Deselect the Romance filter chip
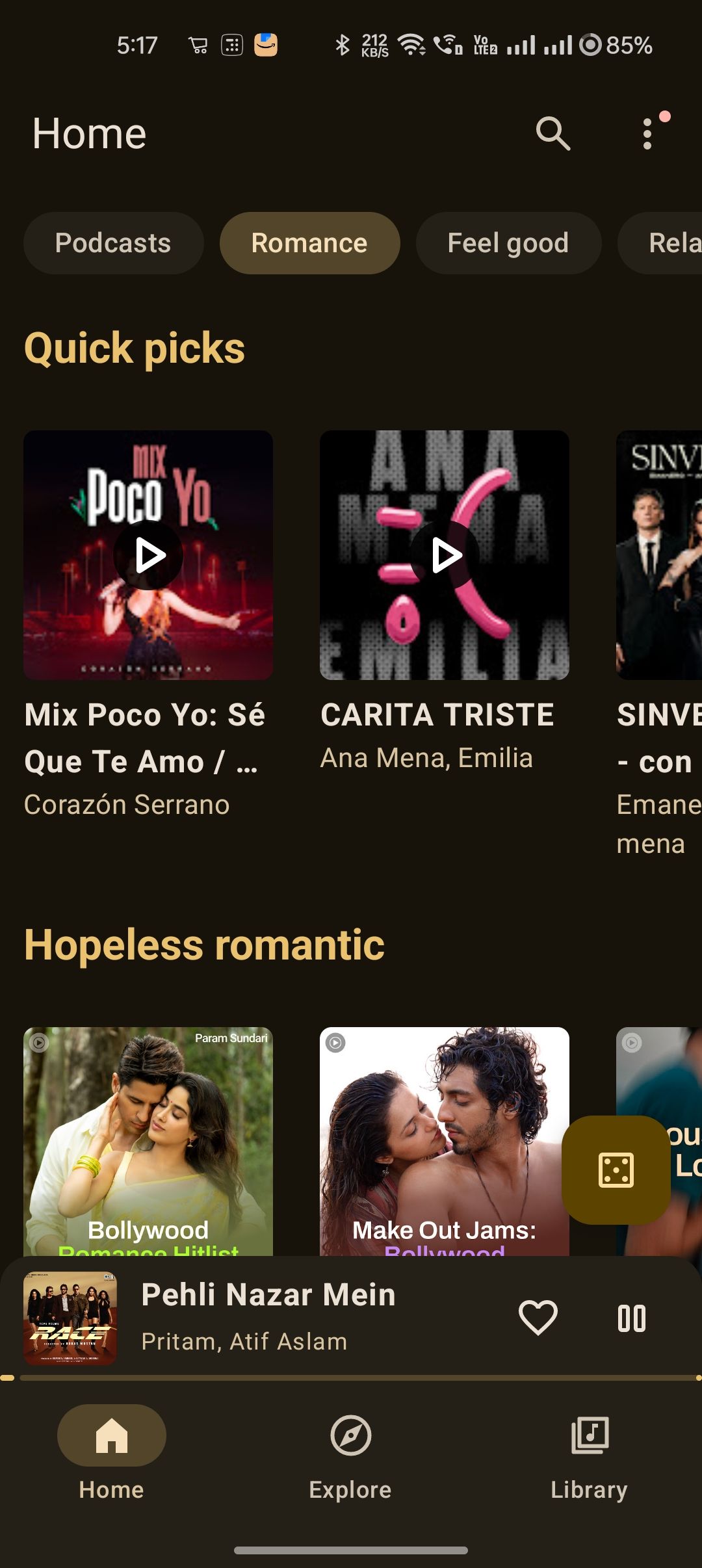The image size is (702, 1568). [x=309, y=243]
